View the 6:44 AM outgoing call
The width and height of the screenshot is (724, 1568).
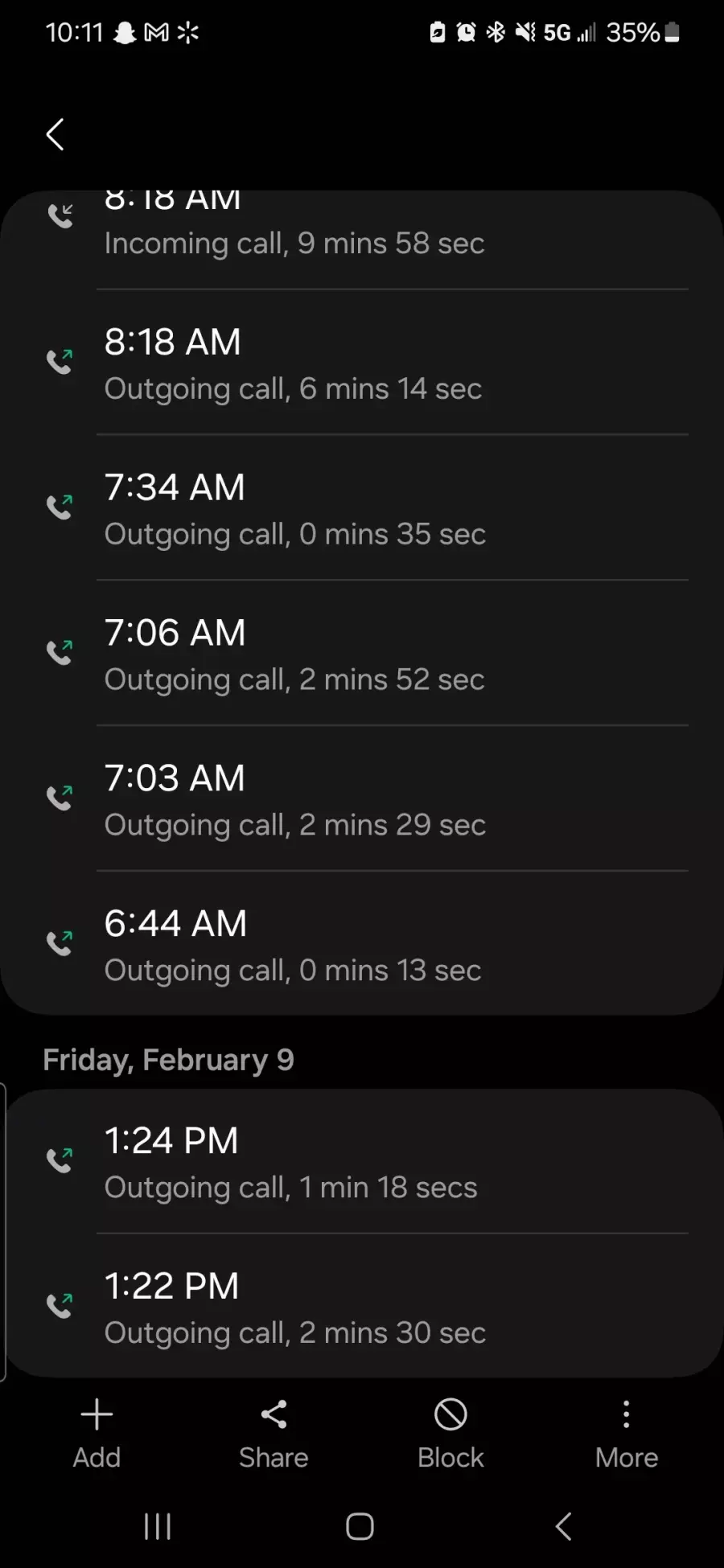362,943
